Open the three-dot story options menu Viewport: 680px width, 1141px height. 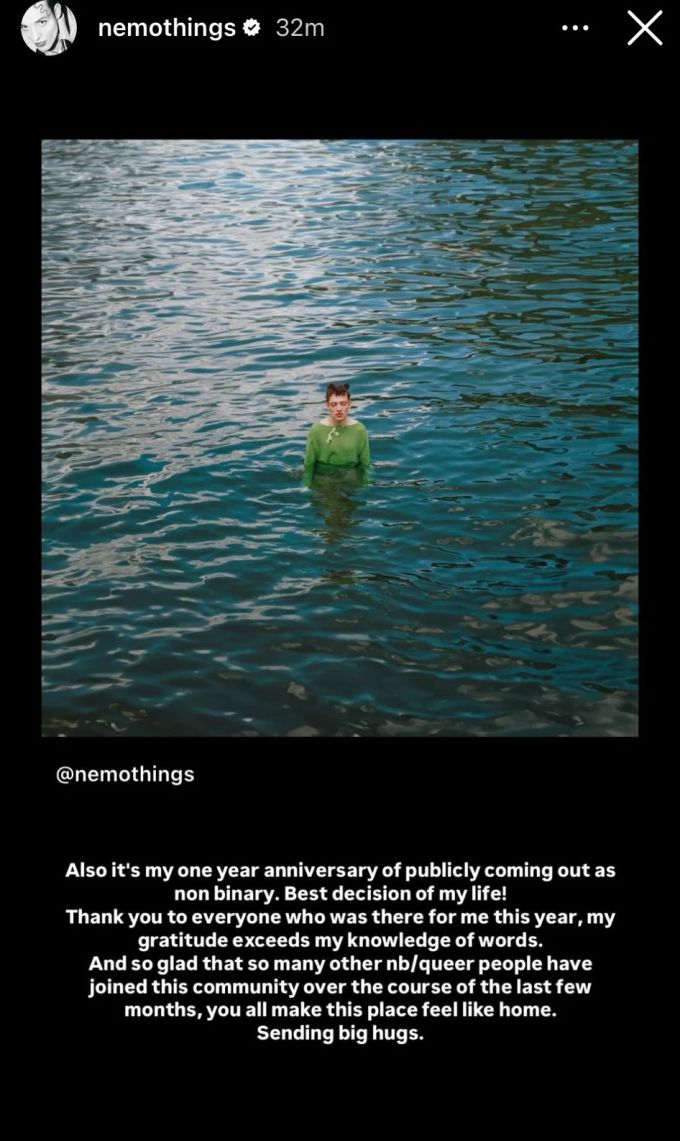pyautogui.click(x=575, y=28)
